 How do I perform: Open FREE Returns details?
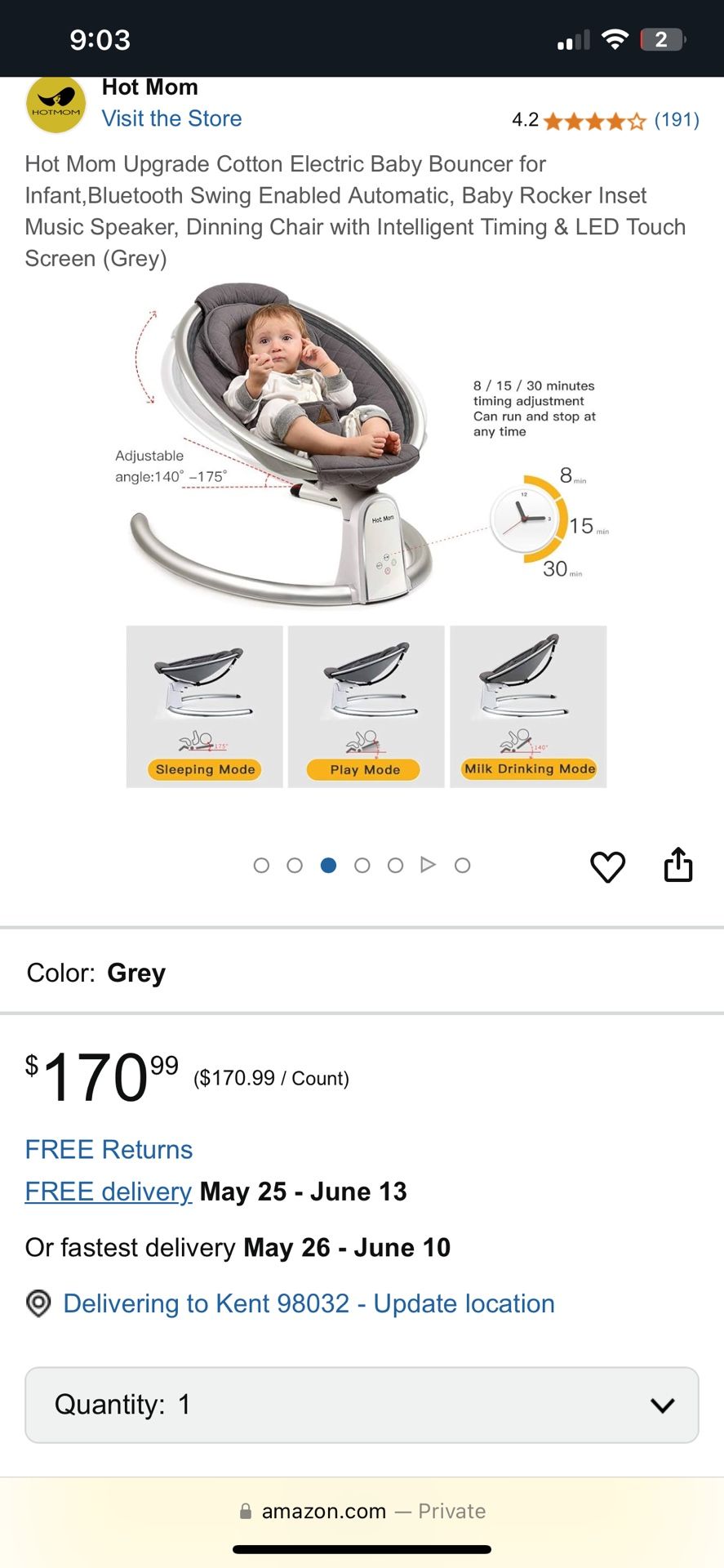point(109,1149)
